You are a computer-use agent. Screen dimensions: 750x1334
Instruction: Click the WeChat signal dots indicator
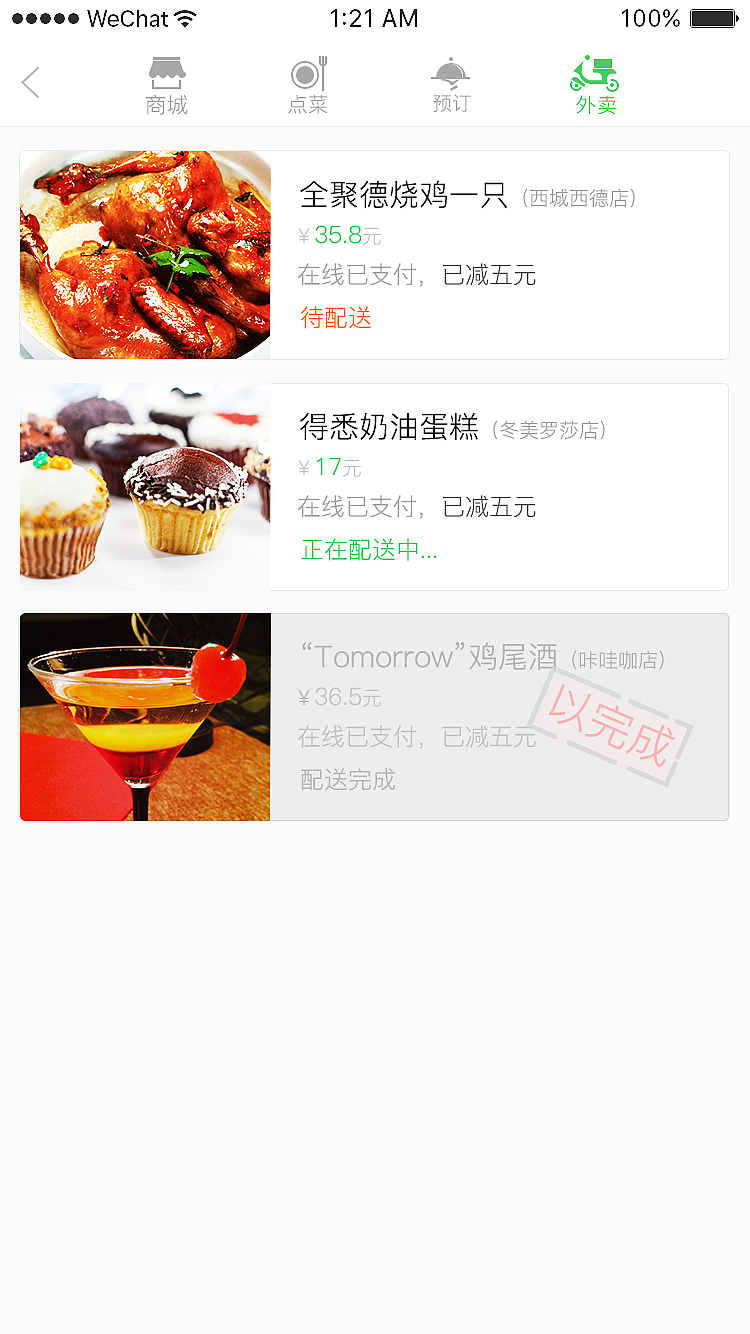pos(42,17)
